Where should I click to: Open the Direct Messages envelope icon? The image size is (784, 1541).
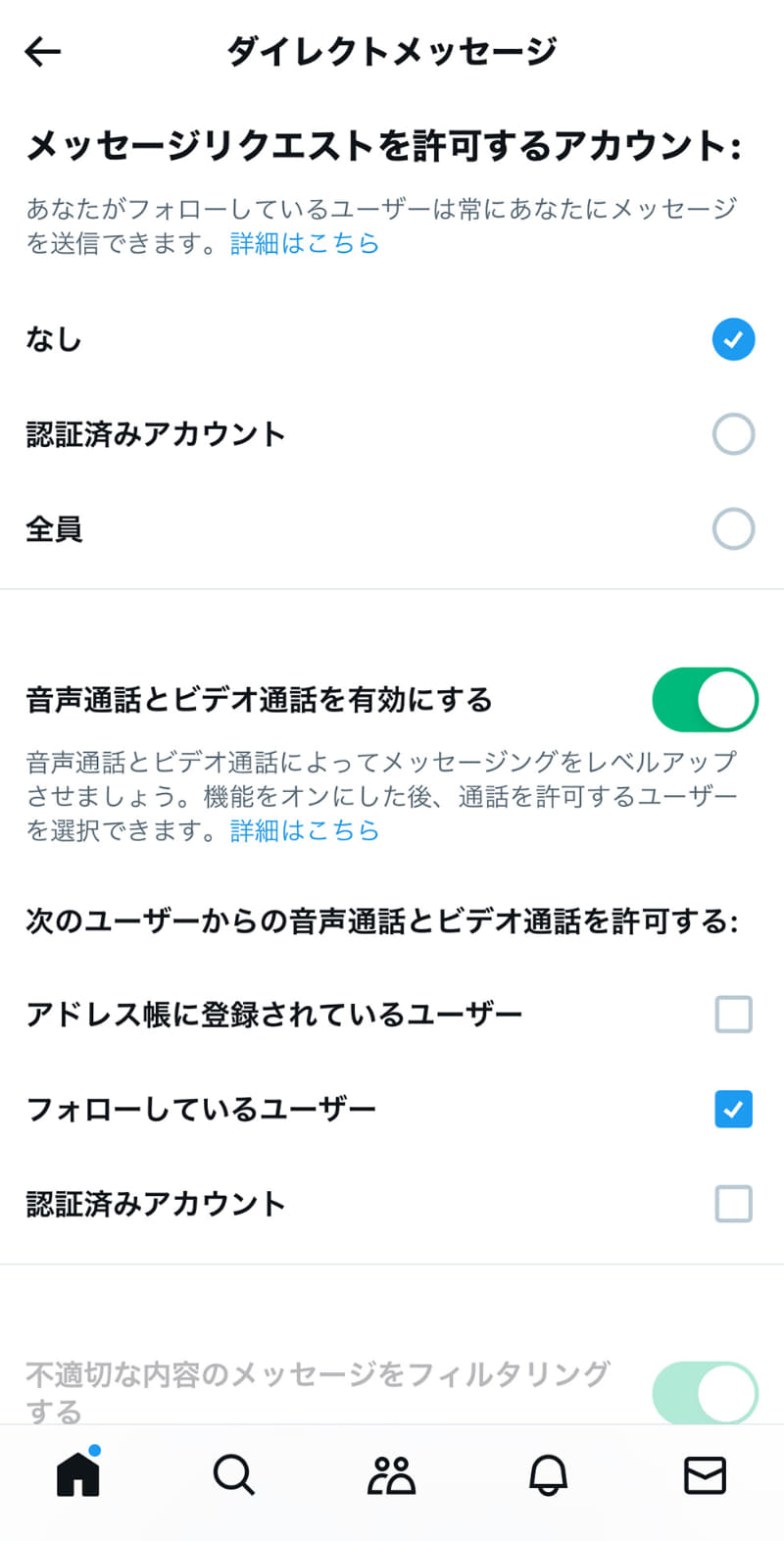[705, 1475]
